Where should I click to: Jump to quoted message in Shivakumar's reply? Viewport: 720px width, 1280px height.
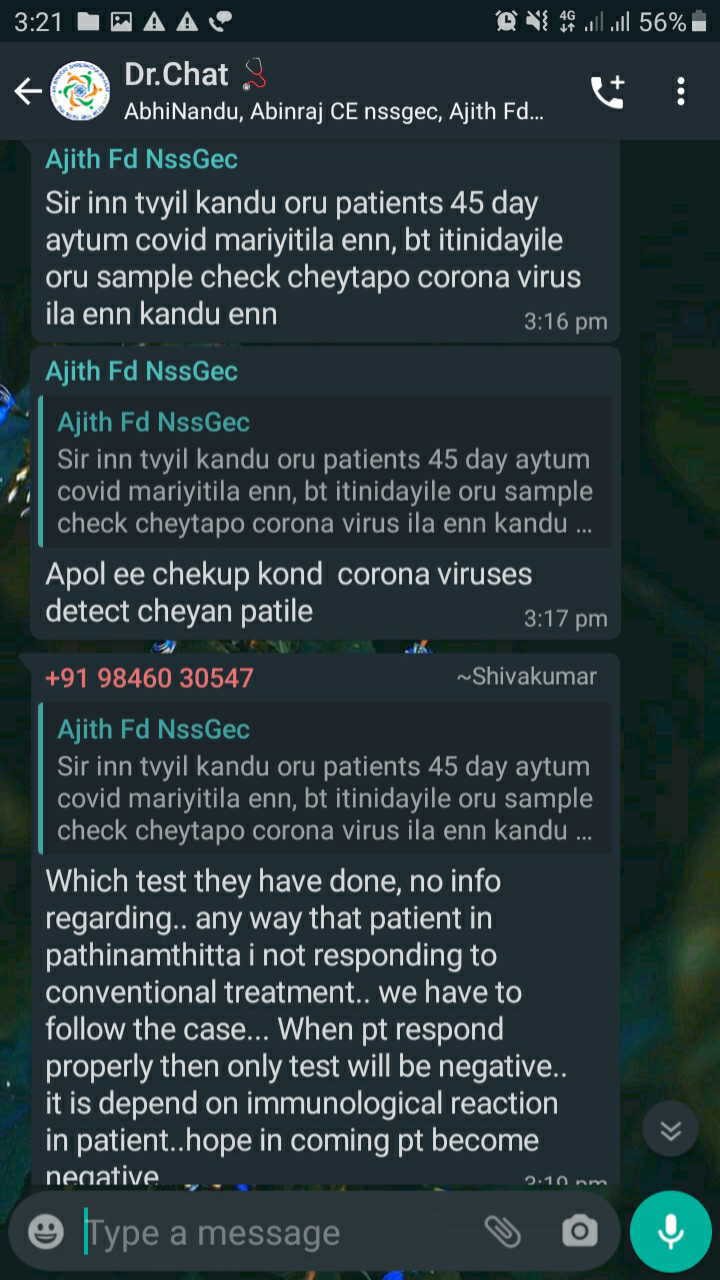325,779
